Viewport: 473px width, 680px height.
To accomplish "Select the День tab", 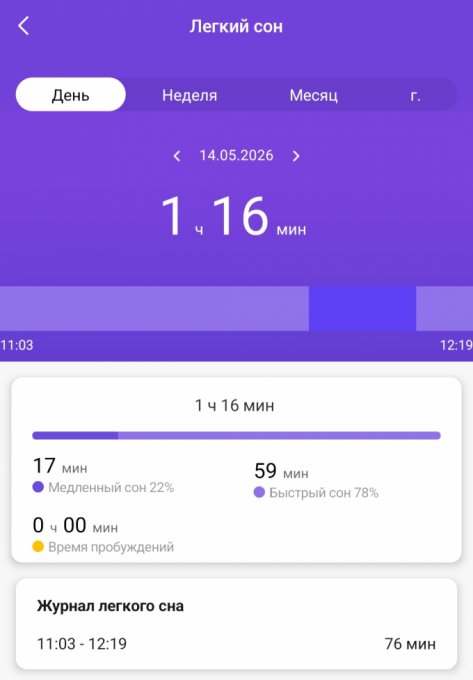I will (x=71, y=95).
